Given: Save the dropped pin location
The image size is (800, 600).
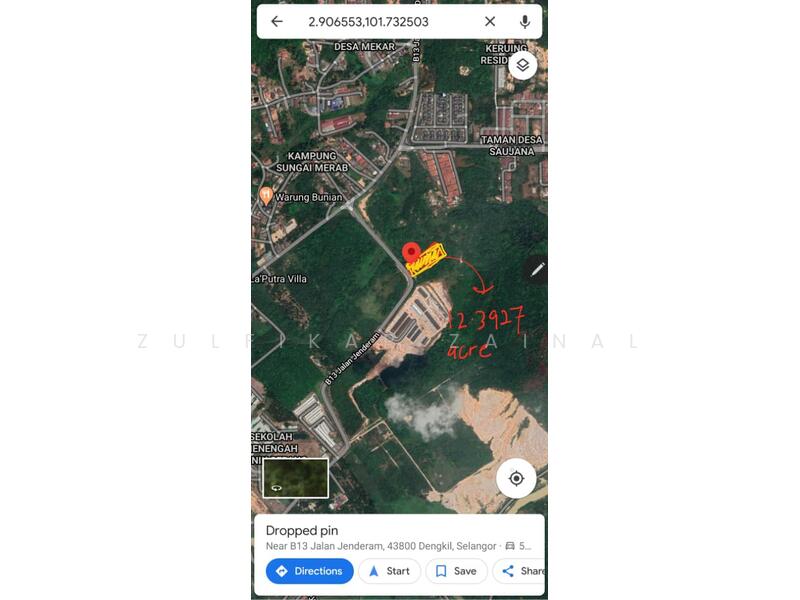Looking at the screenshot, I should click(456, 571).
